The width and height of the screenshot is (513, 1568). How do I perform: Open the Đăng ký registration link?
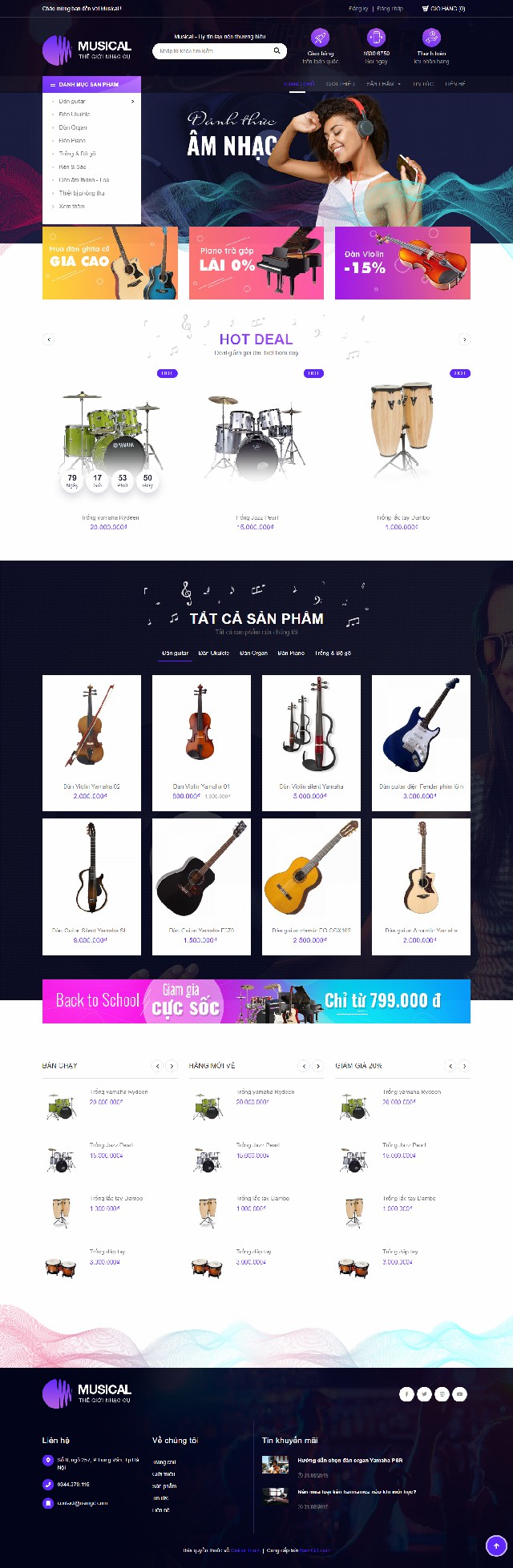pos(358,9)
